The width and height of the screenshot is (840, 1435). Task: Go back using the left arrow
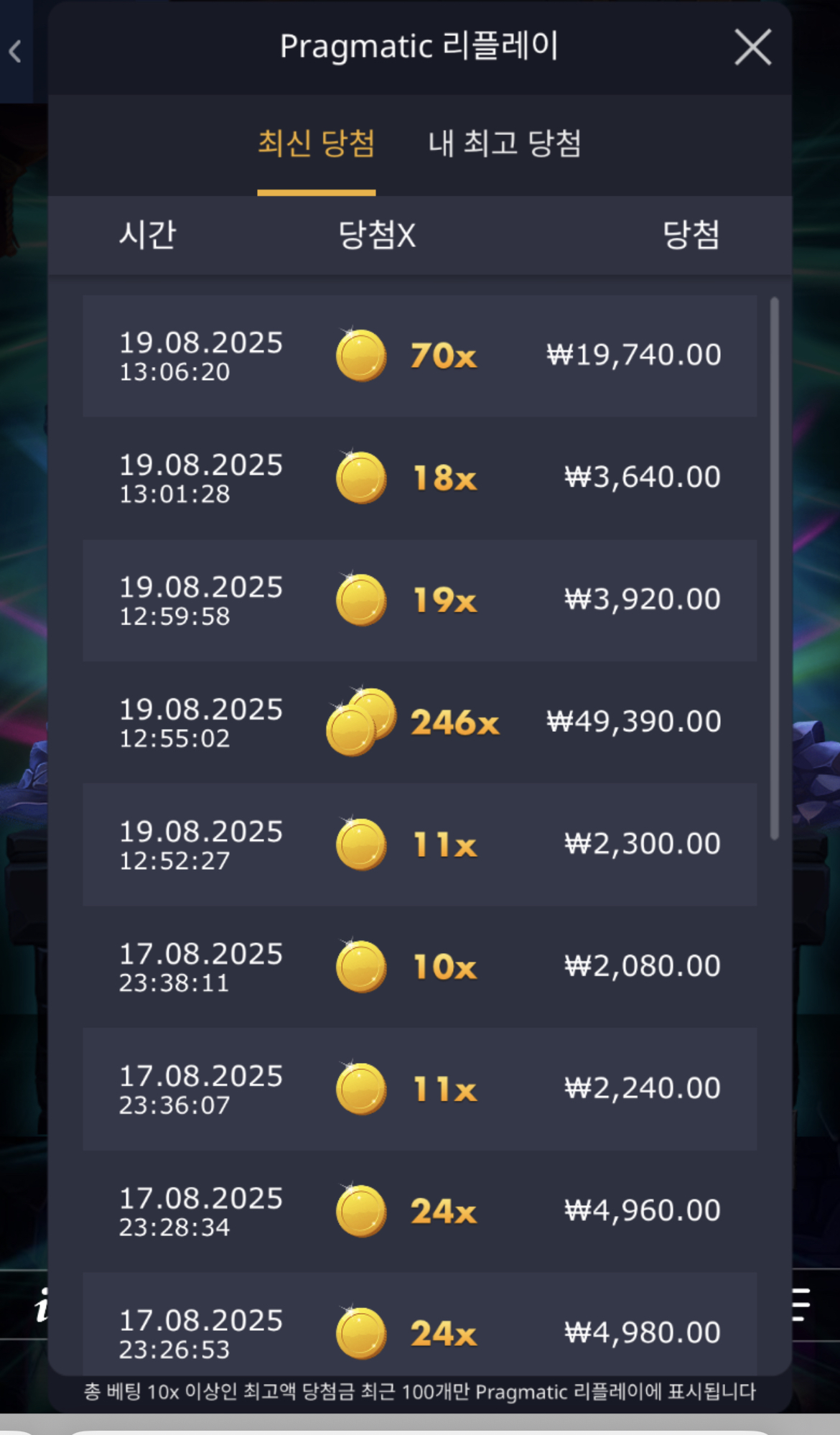[16, 52]
